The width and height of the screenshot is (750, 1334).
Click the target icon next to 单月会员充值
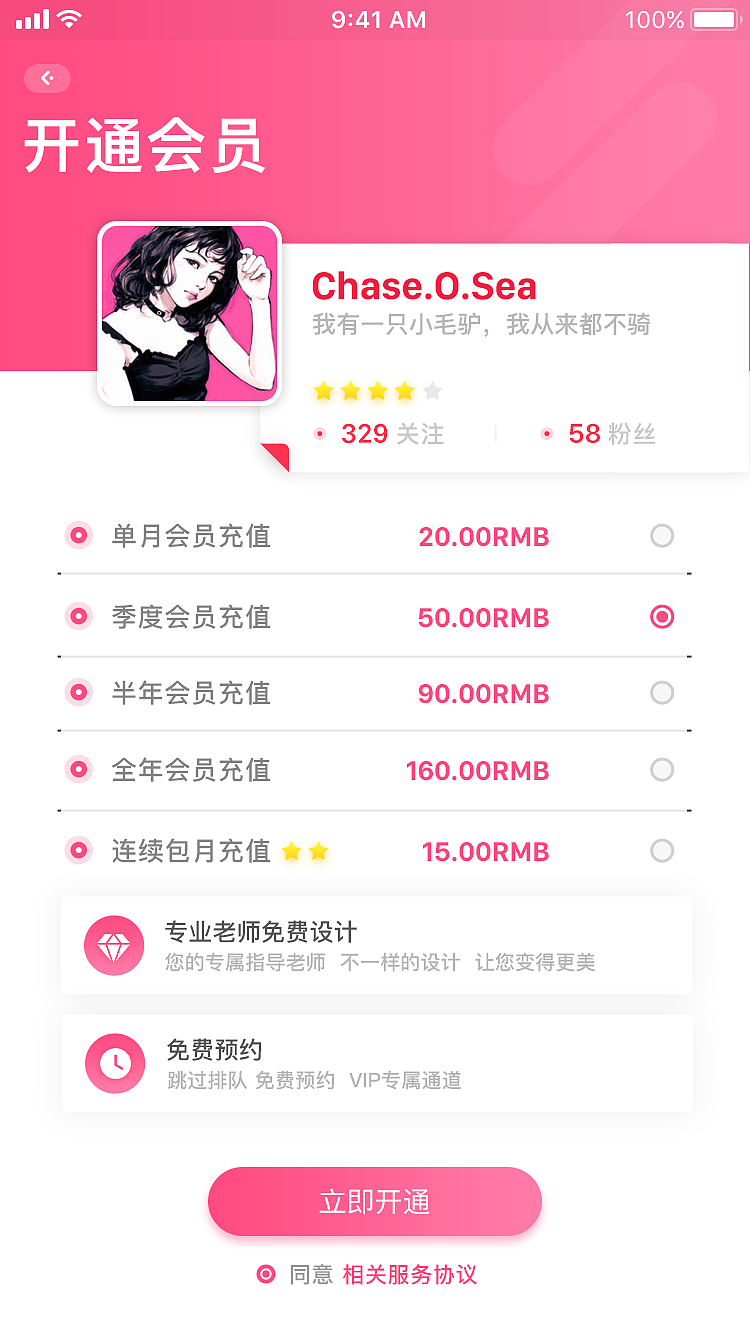(x=79, y=536)
